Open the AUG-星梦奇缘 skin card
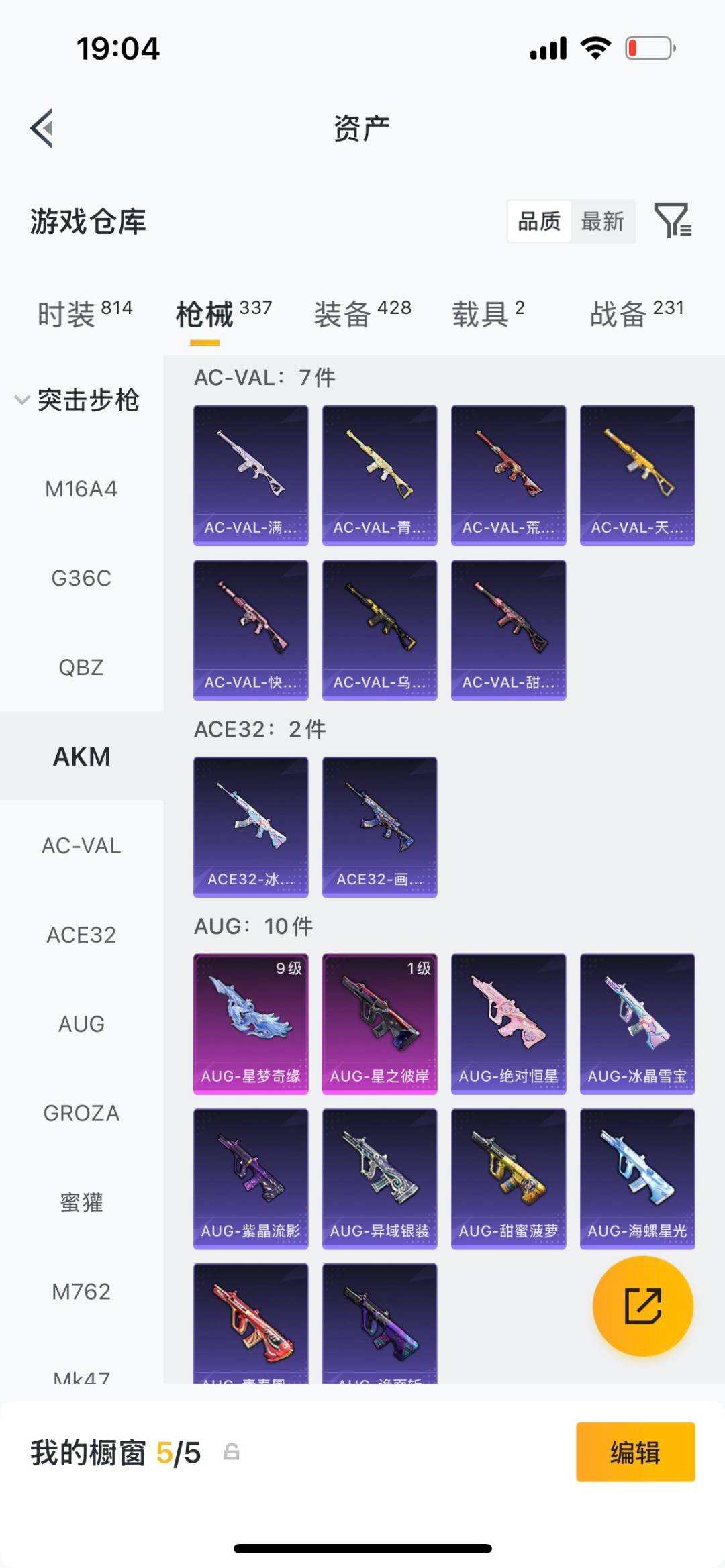 251,1024
